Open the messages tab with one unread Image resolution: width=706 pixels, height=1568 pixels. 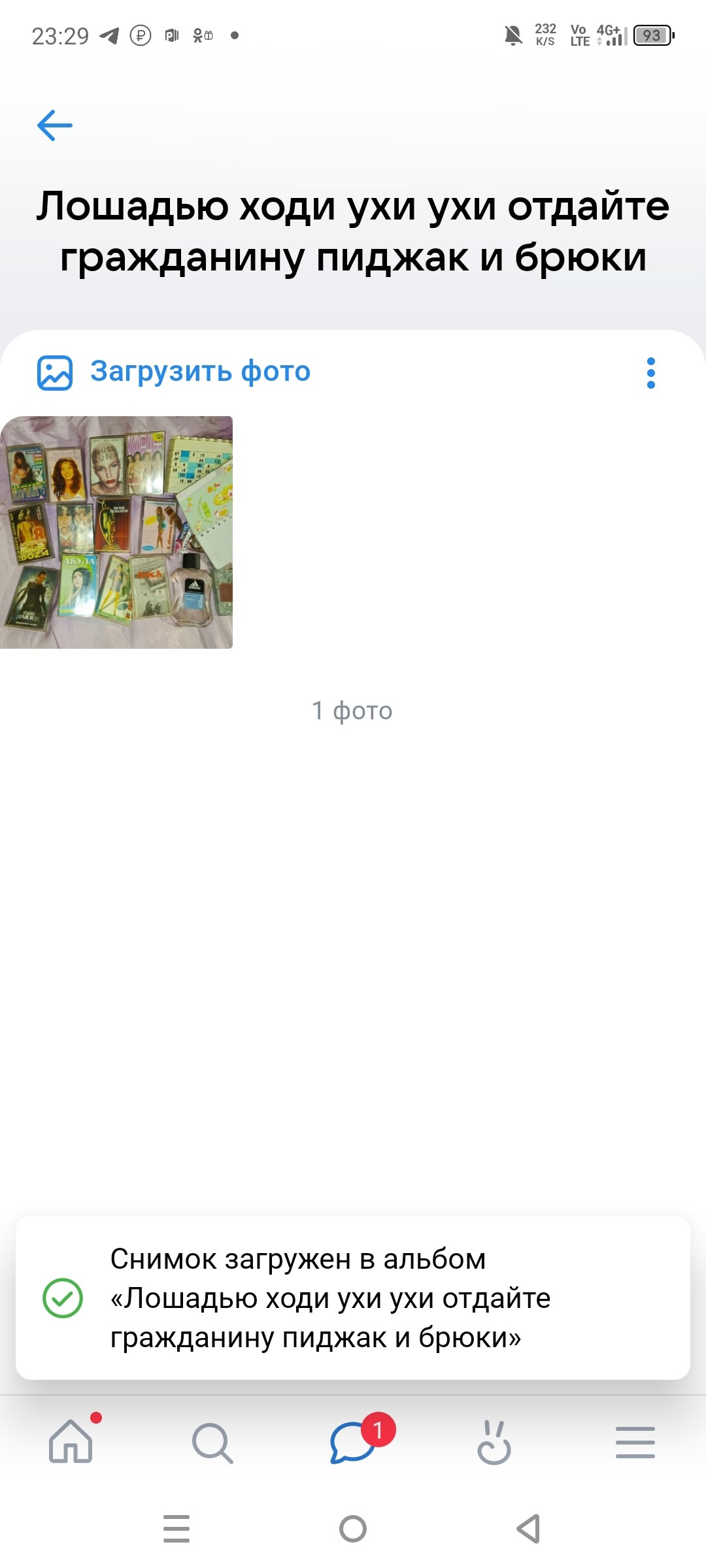click(354, 1442)
